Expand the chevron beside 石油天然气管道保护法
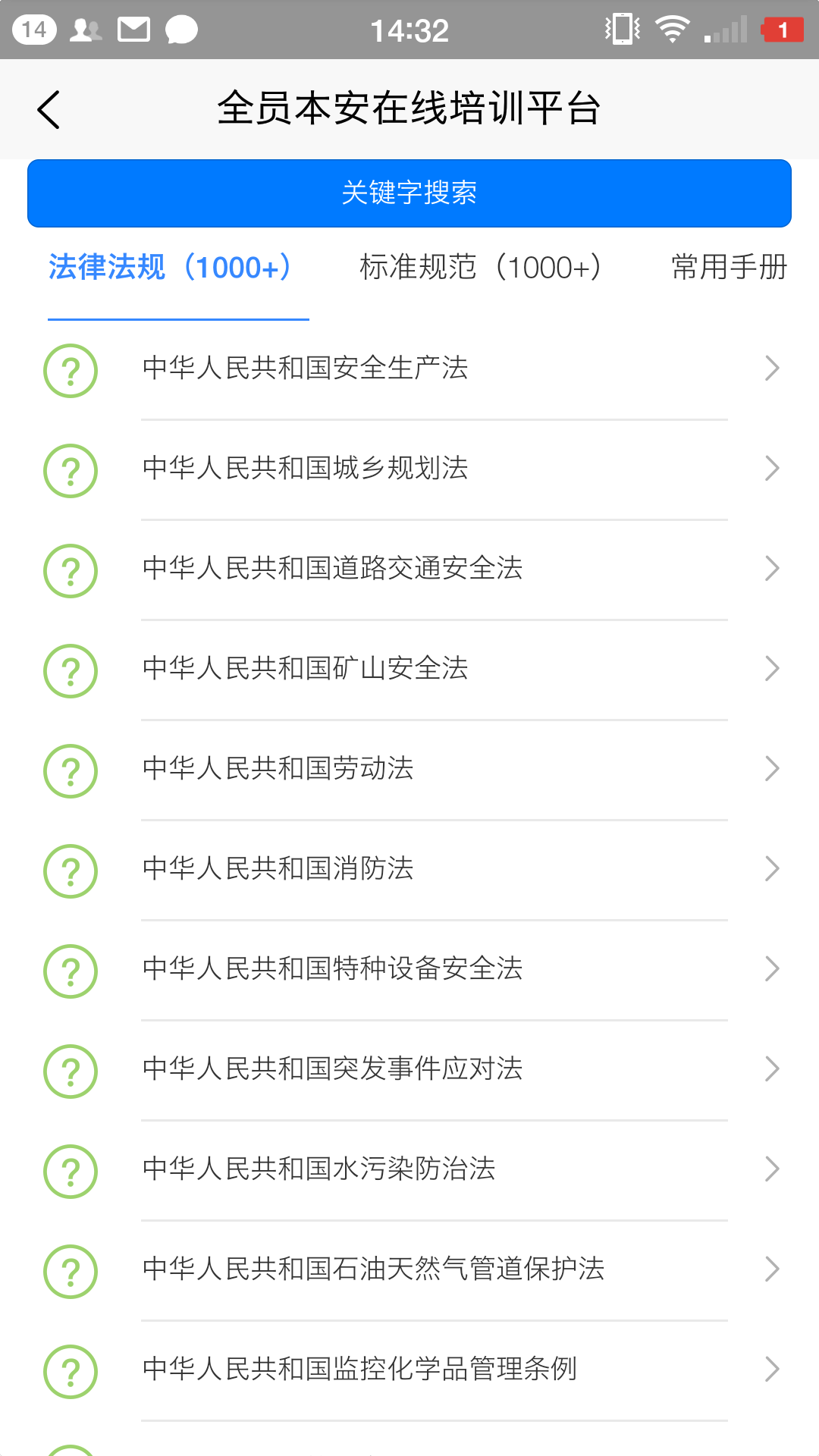Viewport: 819px width, 1456px height. click(773, 1269)
